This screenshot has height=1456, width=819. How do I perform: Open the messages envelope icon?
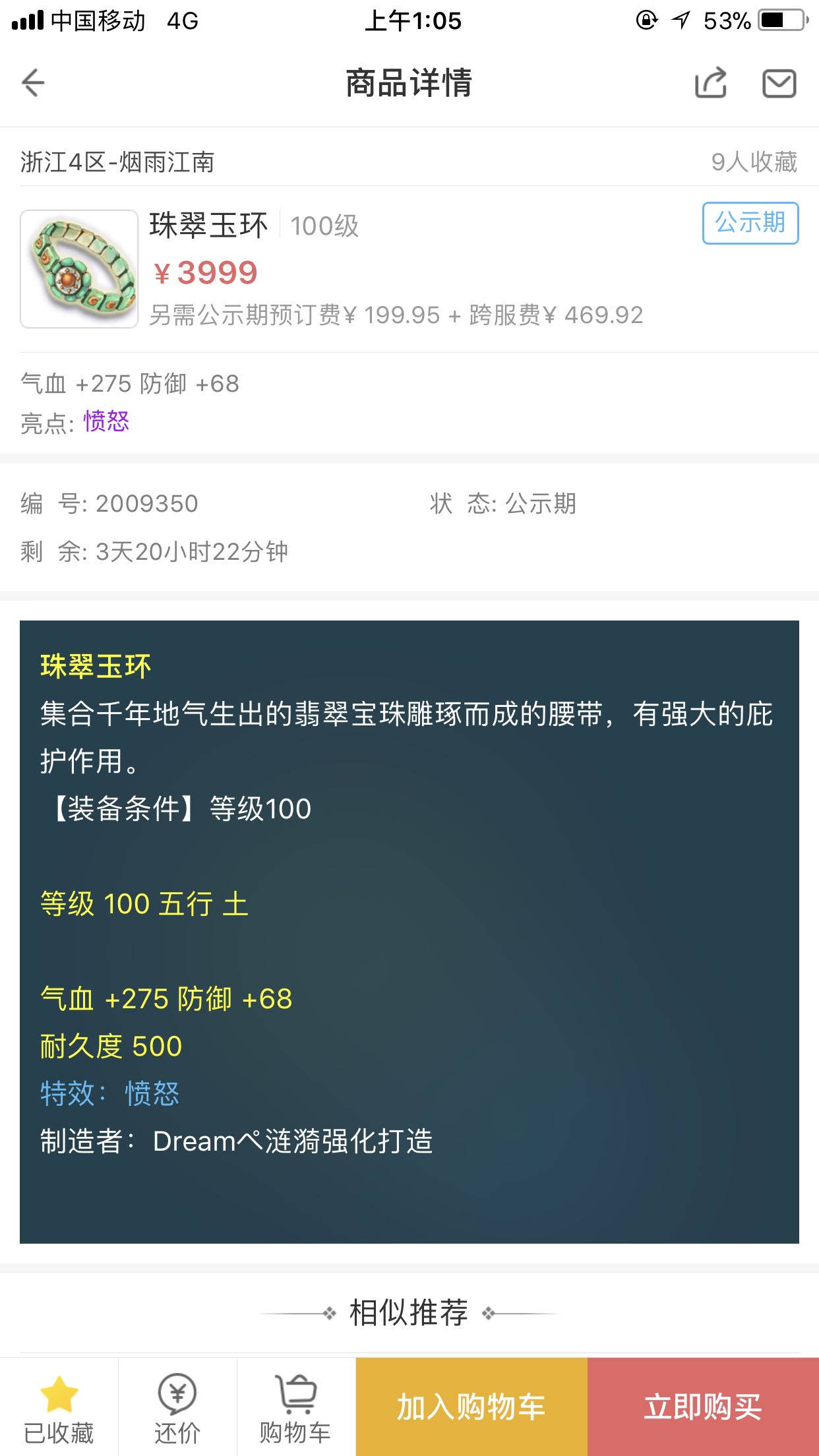click(x=779, y=84)
